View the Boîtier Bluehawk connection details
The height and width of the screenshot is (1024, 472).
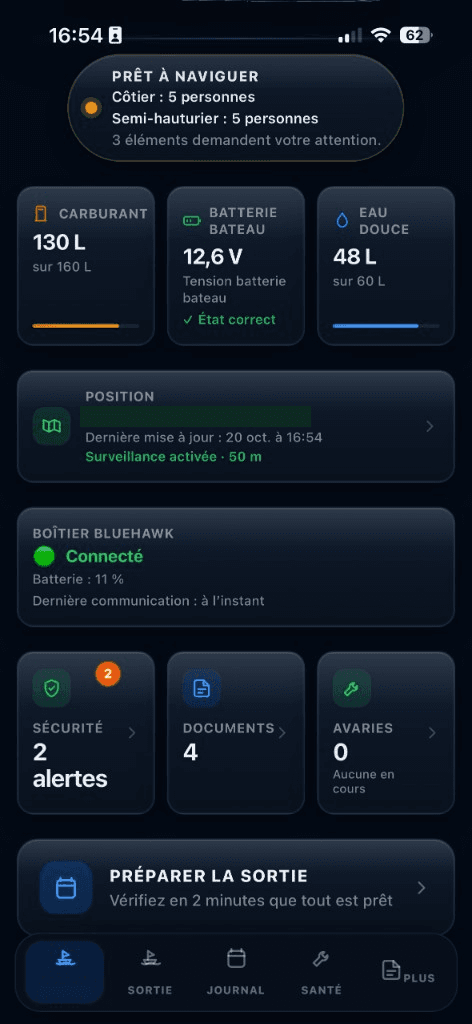236,567
